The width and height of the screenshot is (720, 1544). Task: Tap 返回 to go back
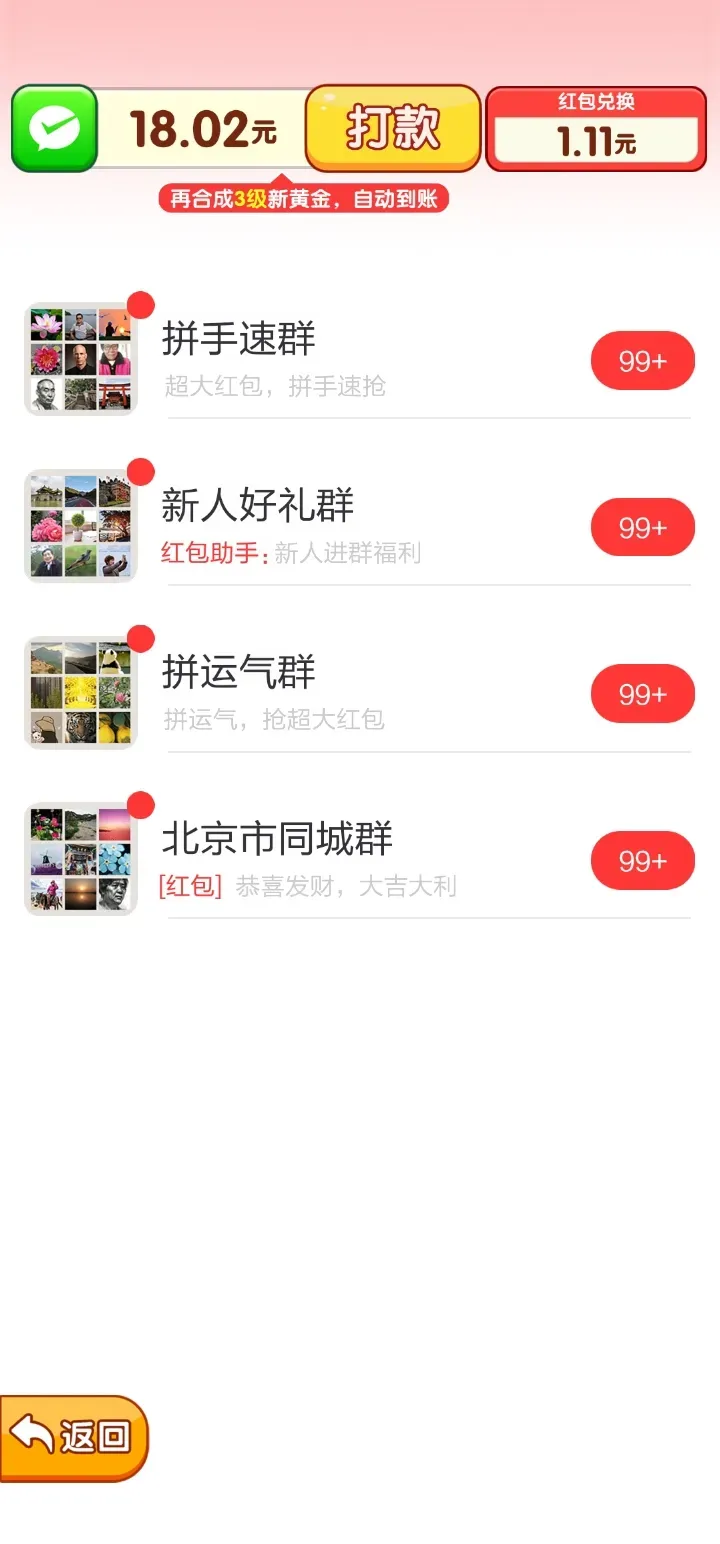click(73, 1437)
